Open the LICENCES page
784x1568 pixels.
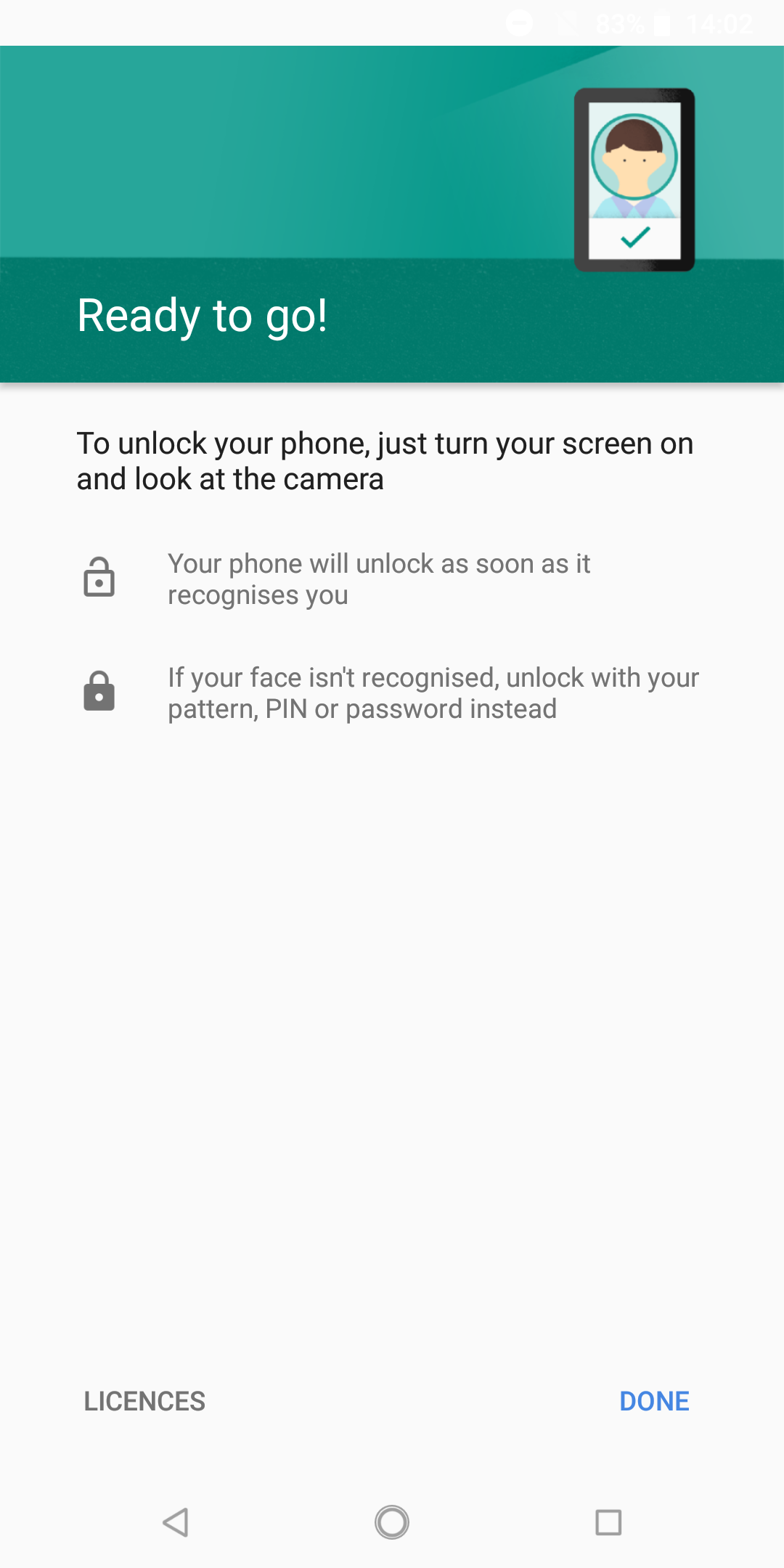(x=144, y=1401)
